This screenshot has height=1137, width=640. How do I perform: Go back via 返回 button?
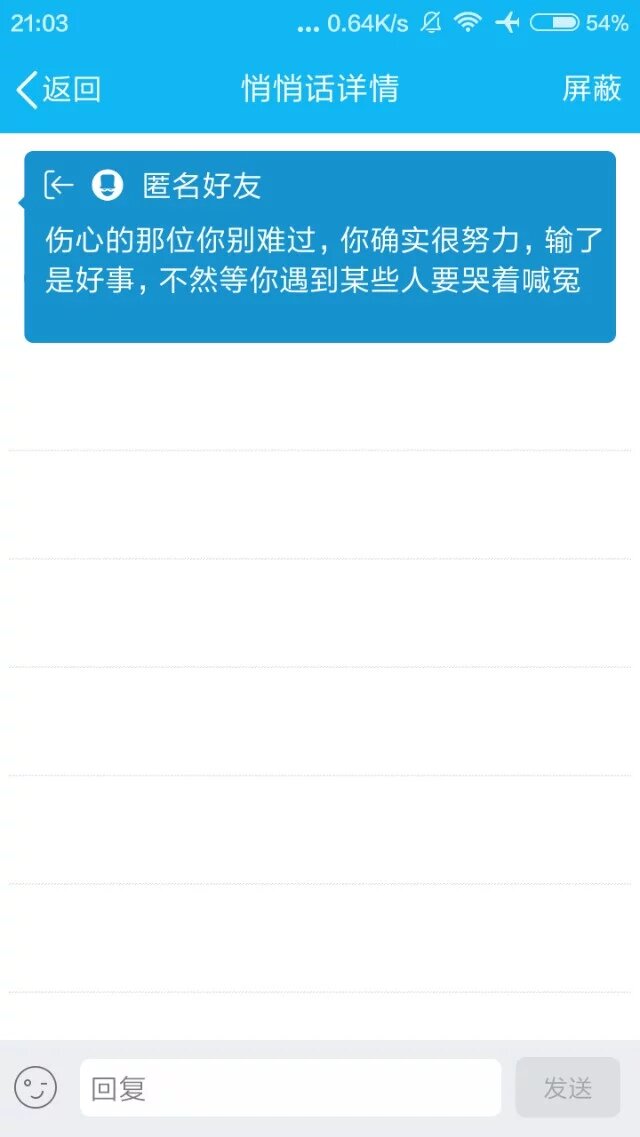58,89
